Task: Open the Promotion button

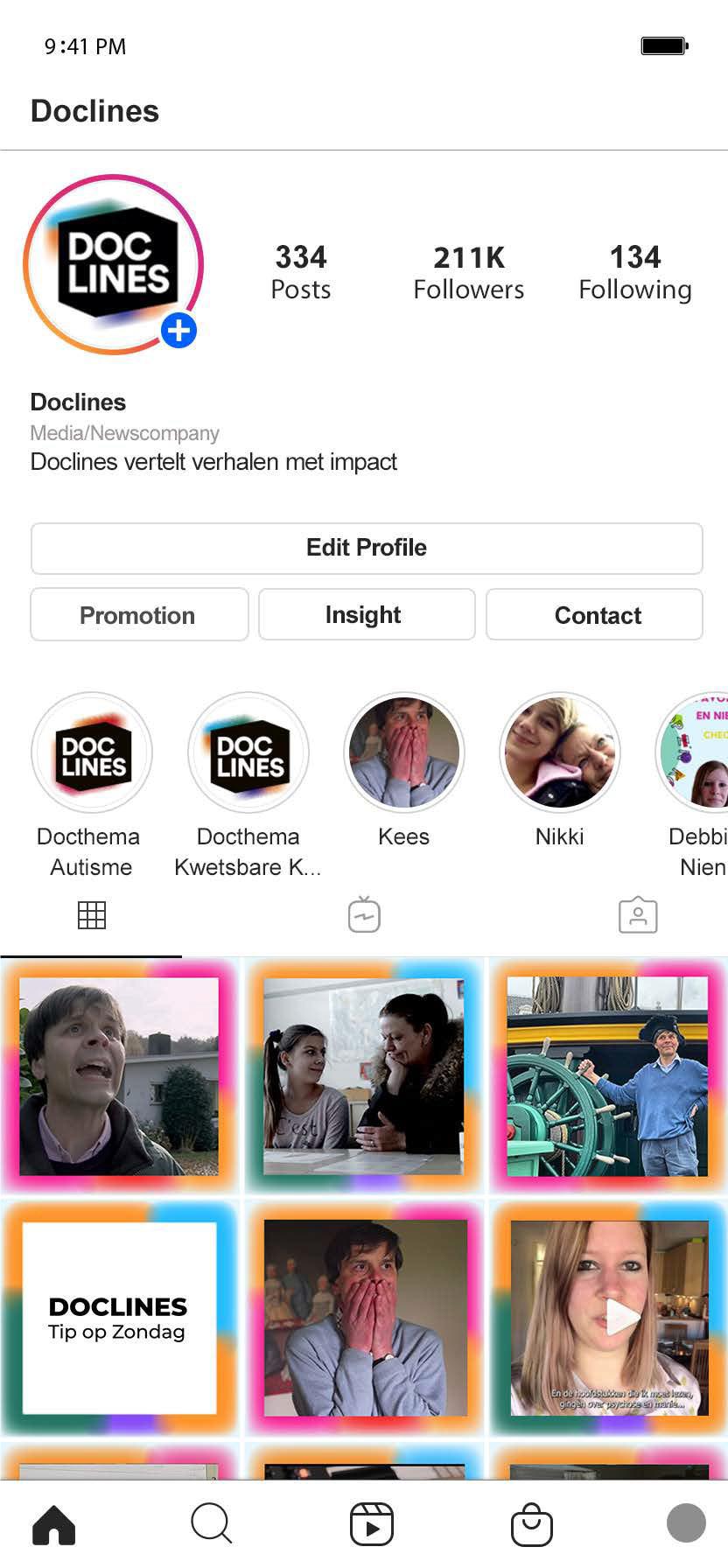Action: [139, 615]
